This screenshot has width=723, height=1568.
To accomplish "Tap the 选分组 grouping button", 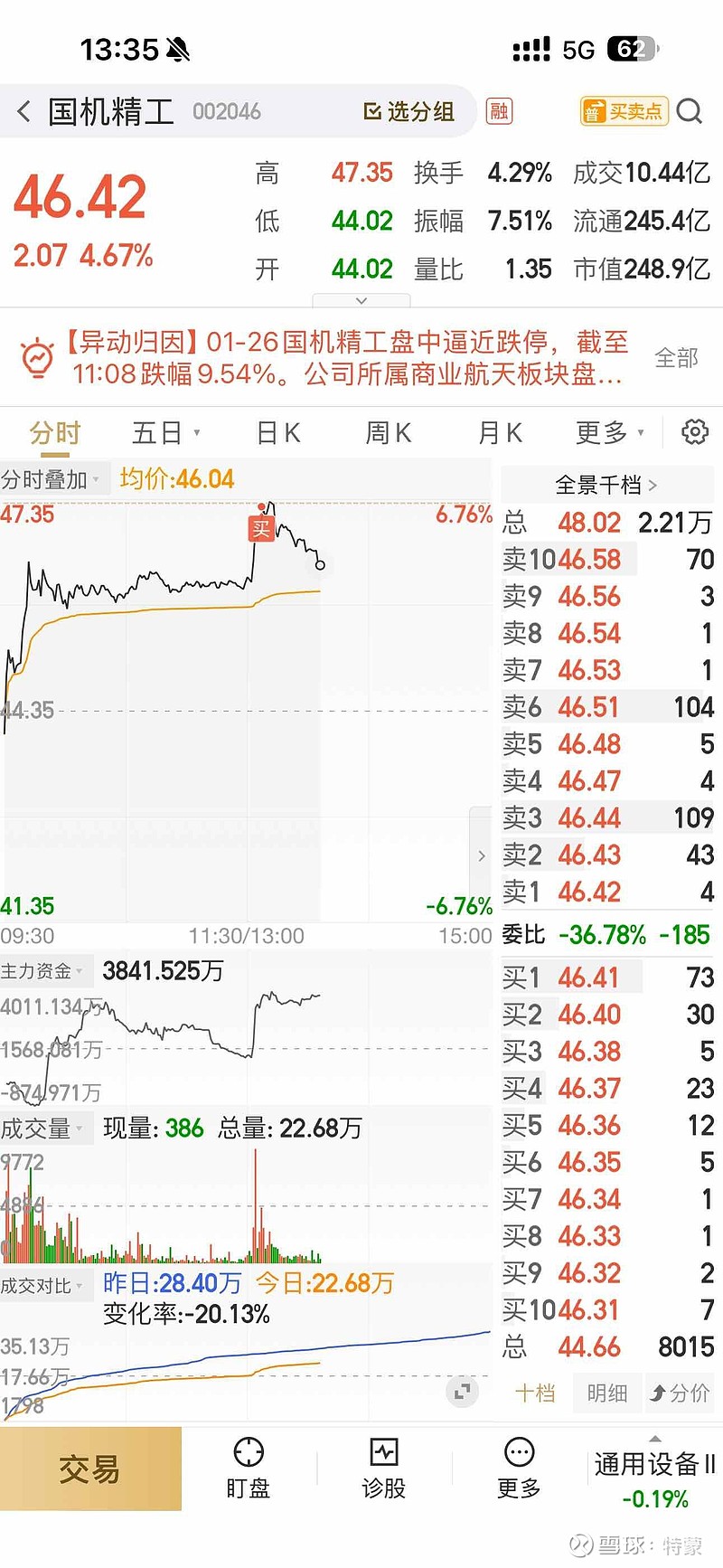I will [x=411, y=110].
